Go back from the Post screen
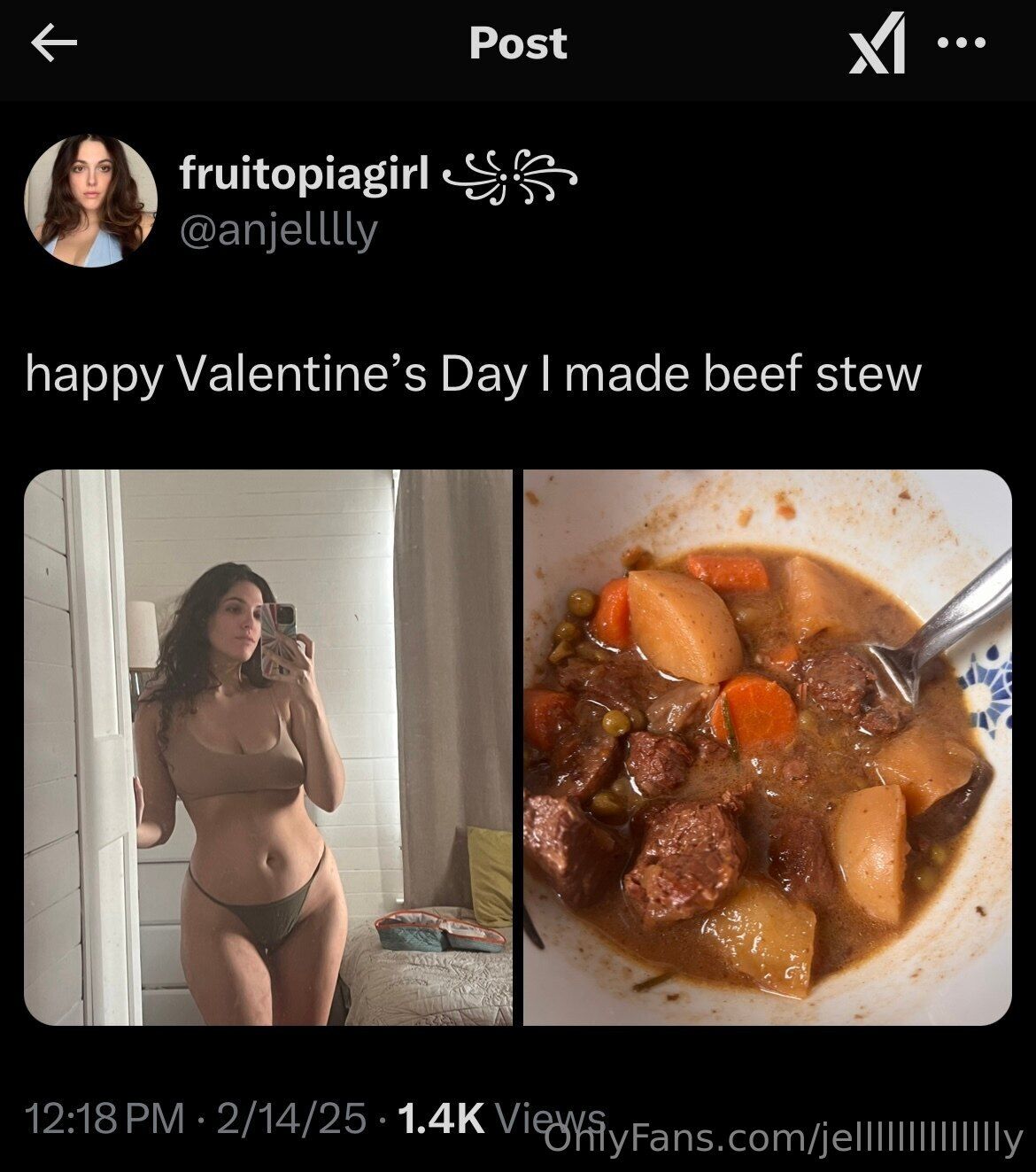The width and height of the screenshot is (1036, 1172). (x=54, y=44)
